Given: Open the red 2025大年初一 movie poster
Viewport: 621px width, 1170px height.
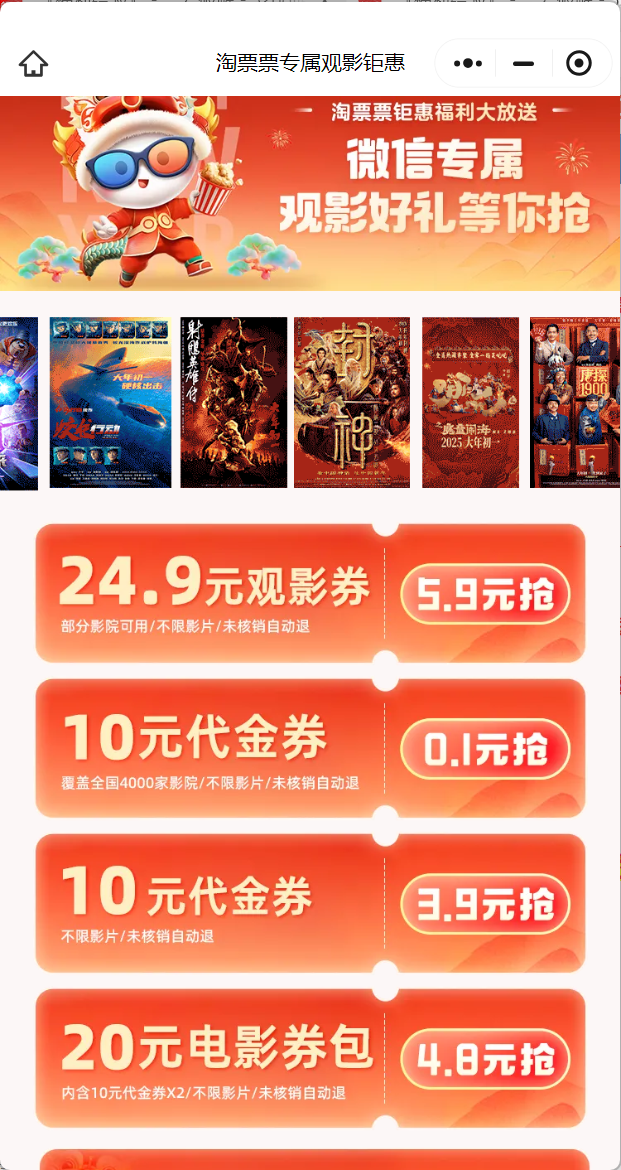Looking at the screenshot, I should (470, 402).
